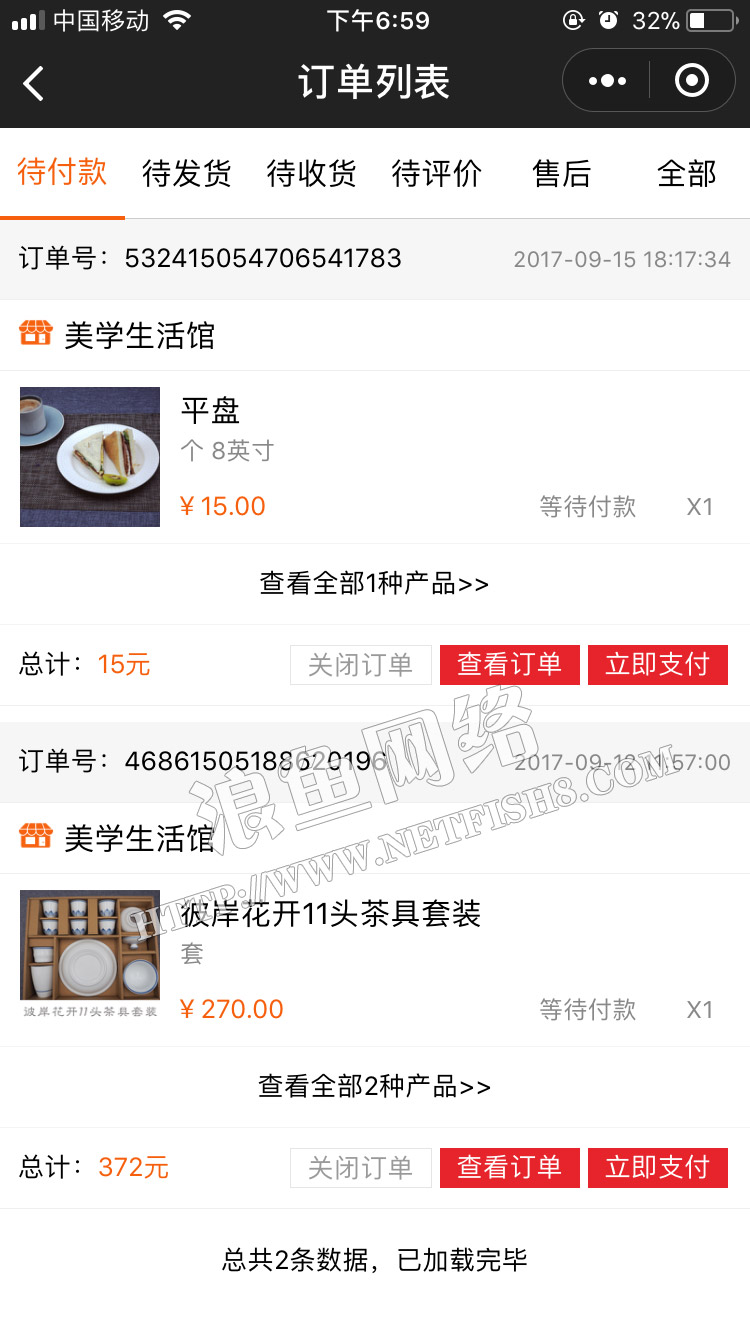This screenshot has height=1334, width=750.
Task: Switch to the 待评价 tab
Action: pyautogui.click(x=437, y=174)
